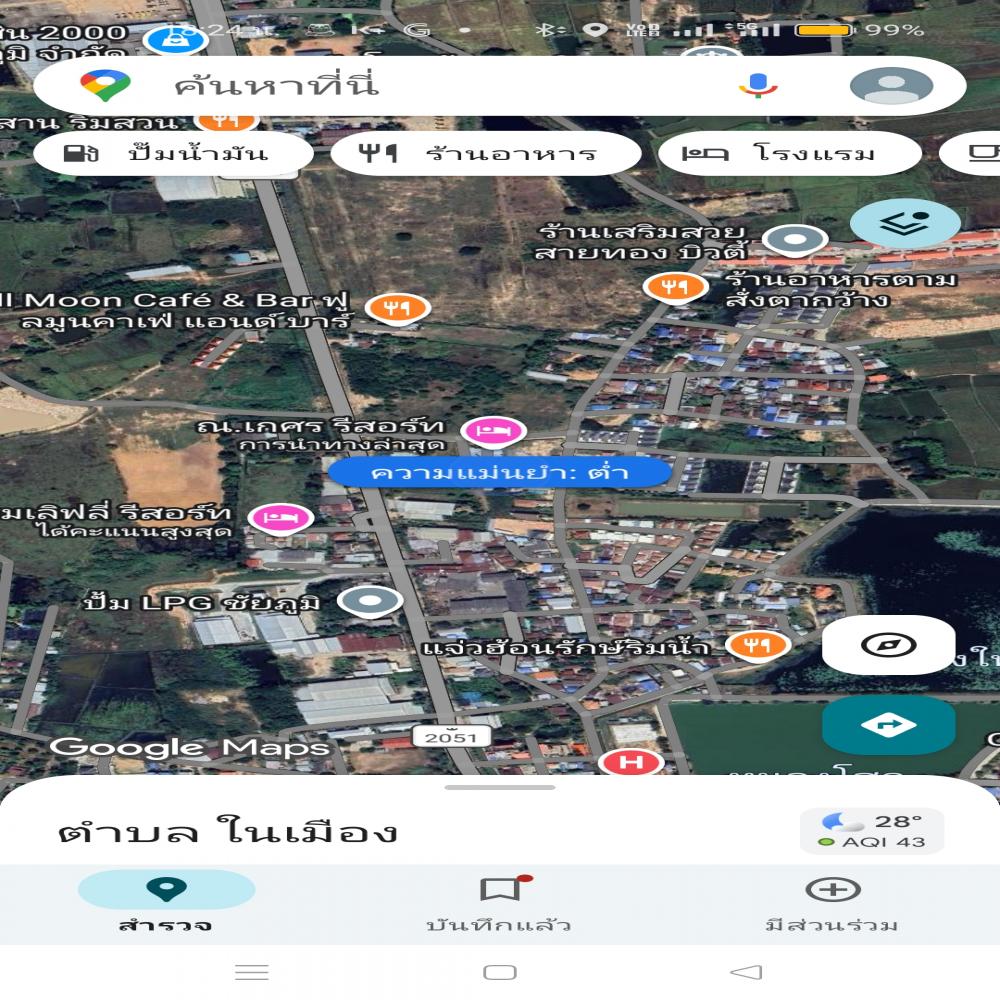Select the ร้านอาหาร restaurants chip
1000x1000 pixels.
click(x=485, y=154)
